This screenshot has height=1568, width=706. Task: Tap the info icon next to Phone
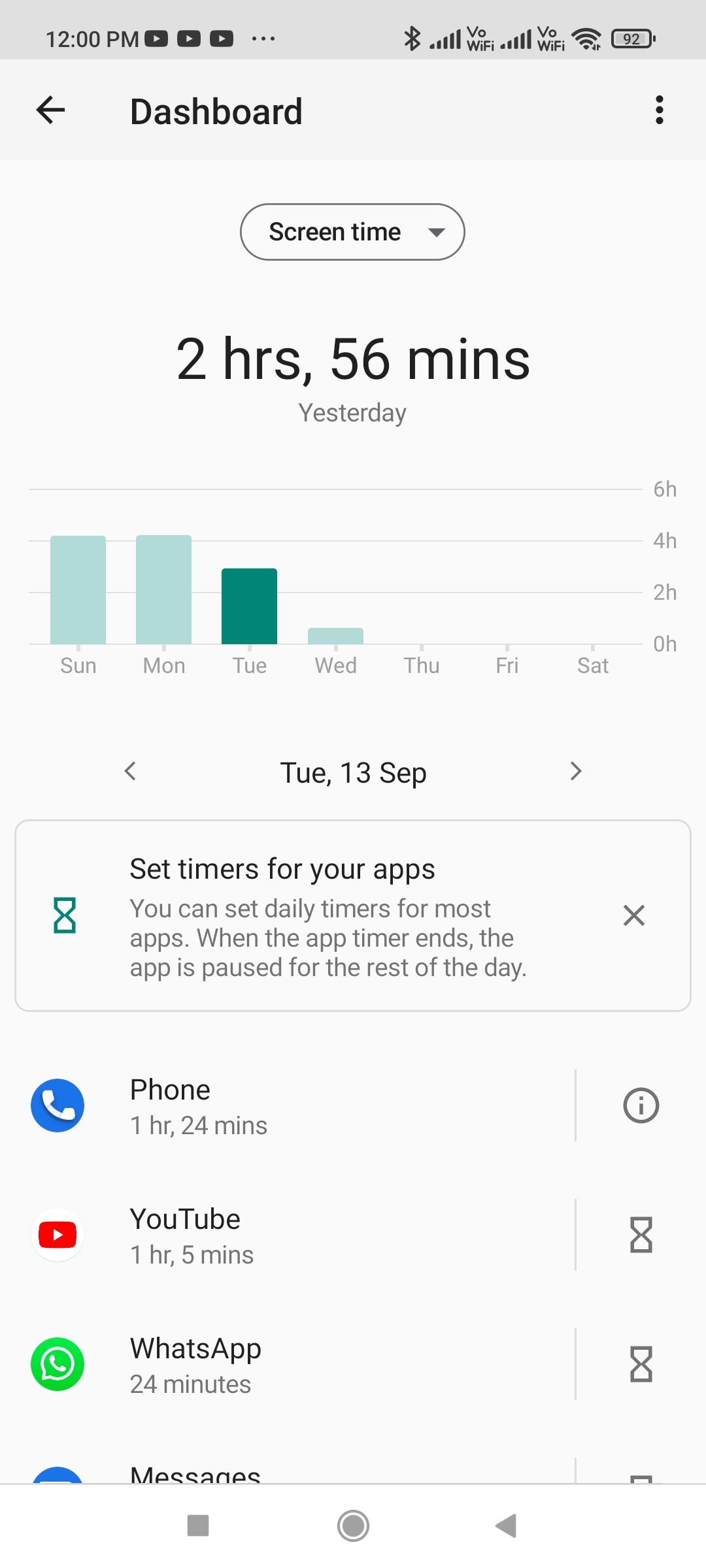click(x=641, y=1105)
